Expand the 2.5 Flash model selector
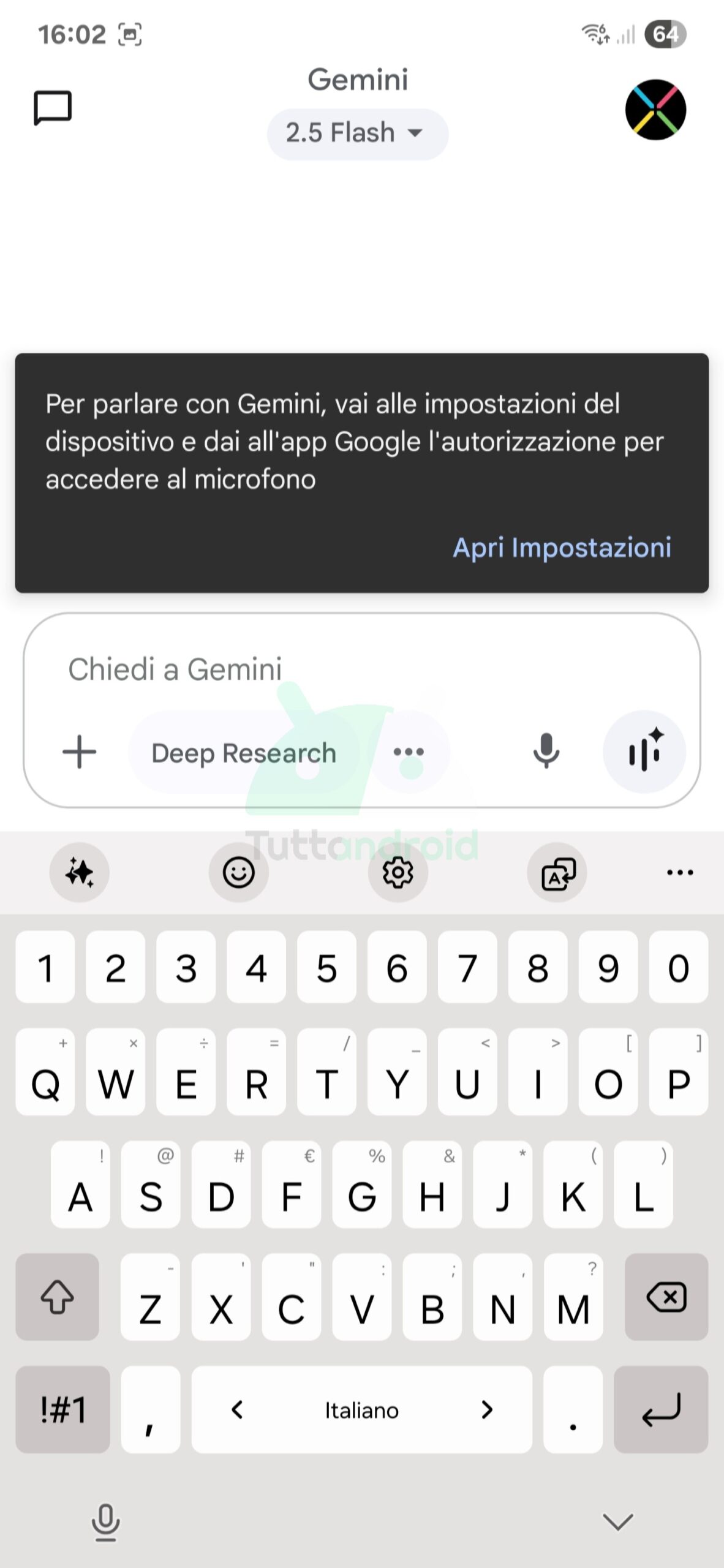The width and height of the screenshot is (724, 1568). (357, 134)
